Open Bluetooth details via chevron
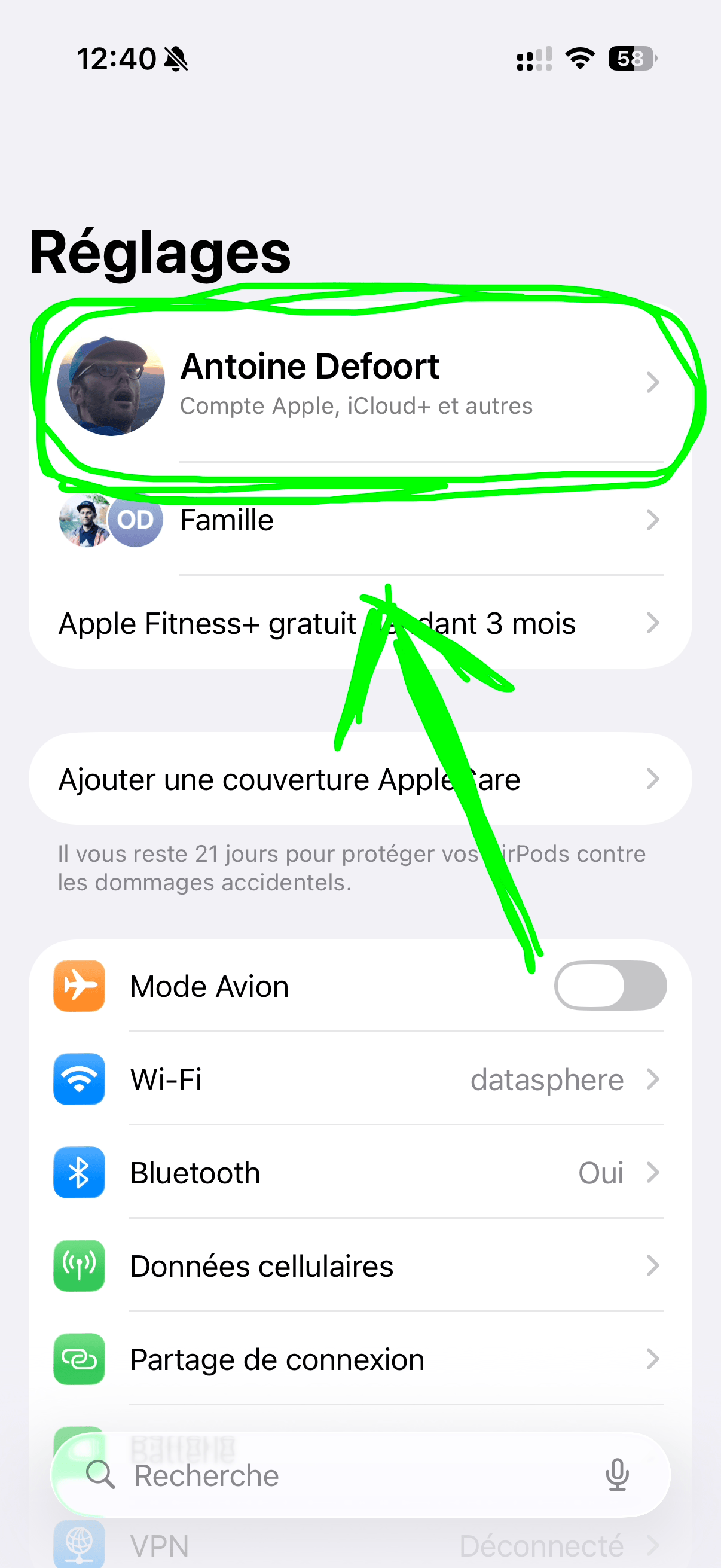Viewport: 721px width, 1568px height. (x=653, y=1172)
